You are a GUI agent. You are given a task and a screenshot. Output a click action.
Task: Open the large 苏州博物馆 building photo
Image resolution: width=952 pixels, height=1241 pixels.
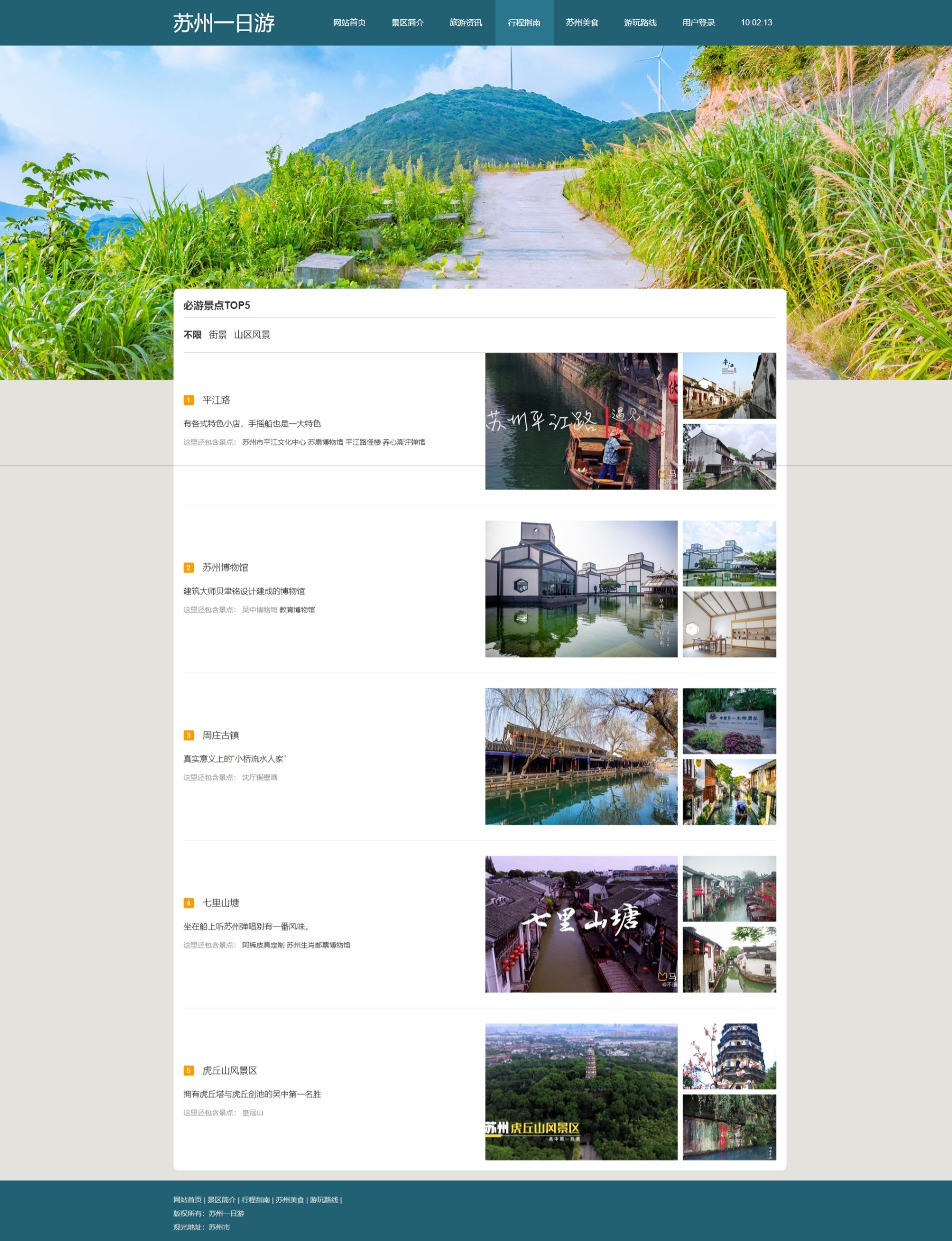[x=581, y=589]
